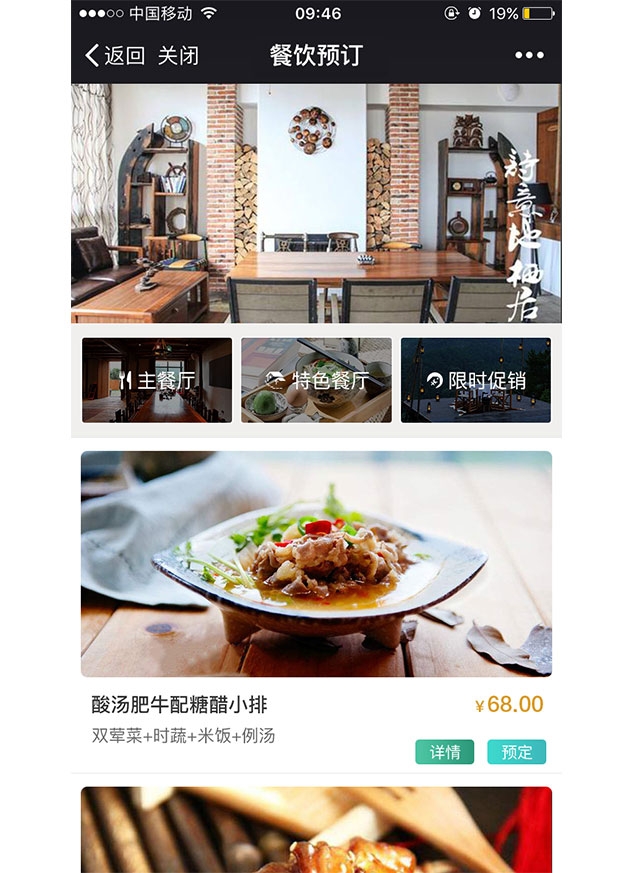Tap 预定 to reserve 酸汤肥牛配糖醋小排
The width and height of the screenshot is (632, 873).
[517, 752]
